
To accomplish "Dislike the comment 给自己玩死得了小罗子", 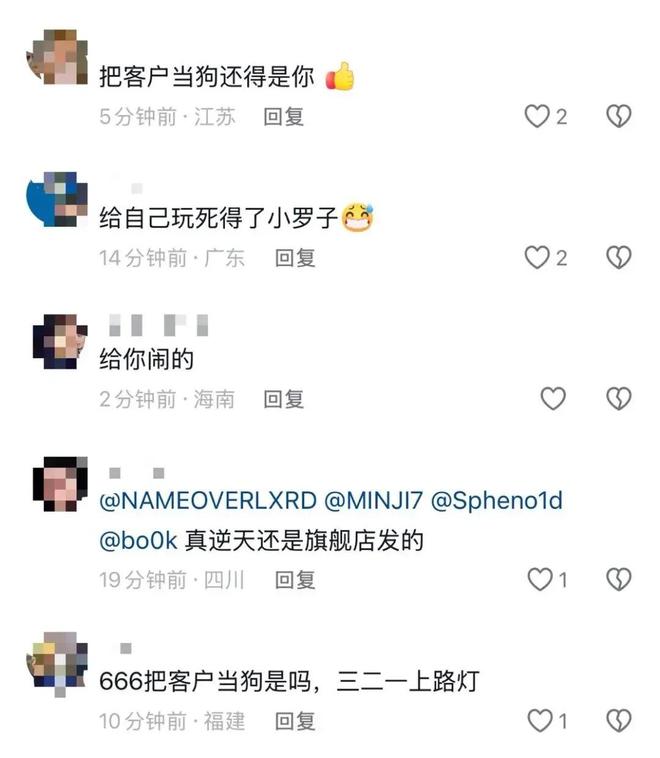I will (619, 258).
